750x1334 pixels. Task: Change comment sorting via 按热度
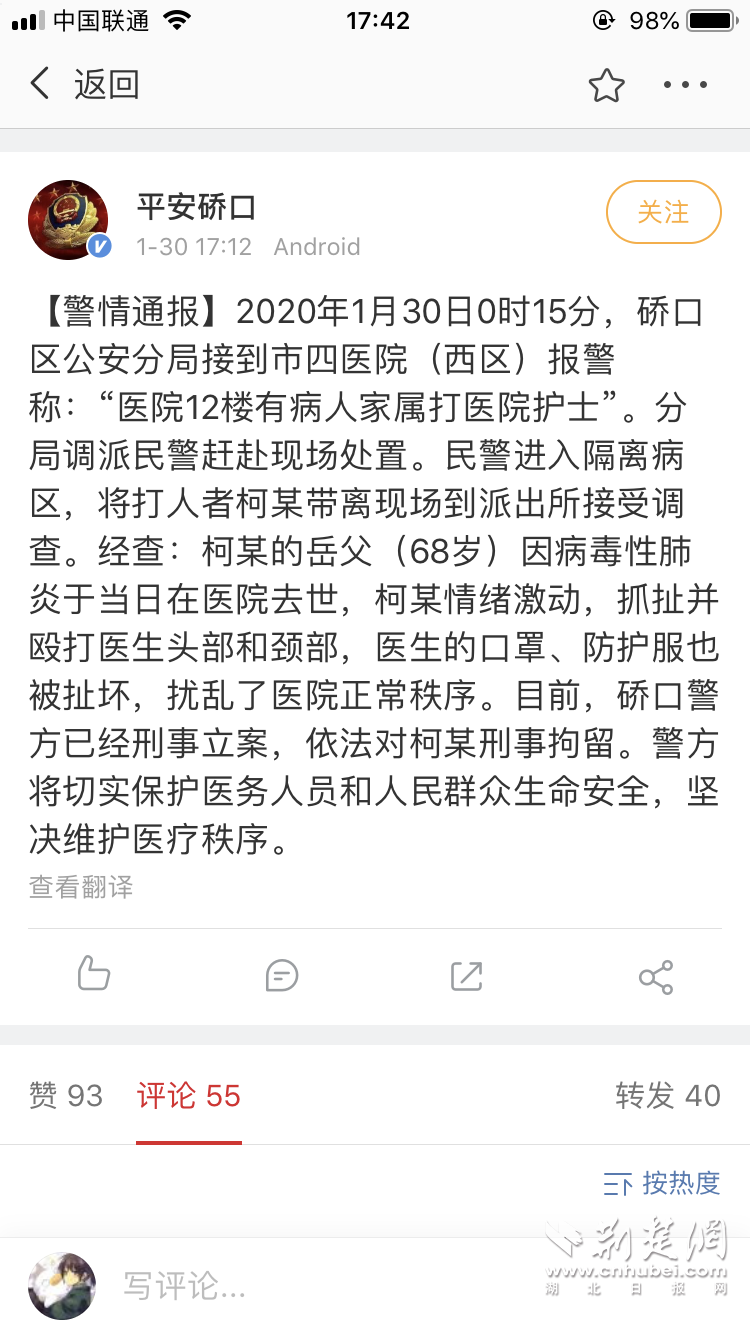tap(662, 1184)
